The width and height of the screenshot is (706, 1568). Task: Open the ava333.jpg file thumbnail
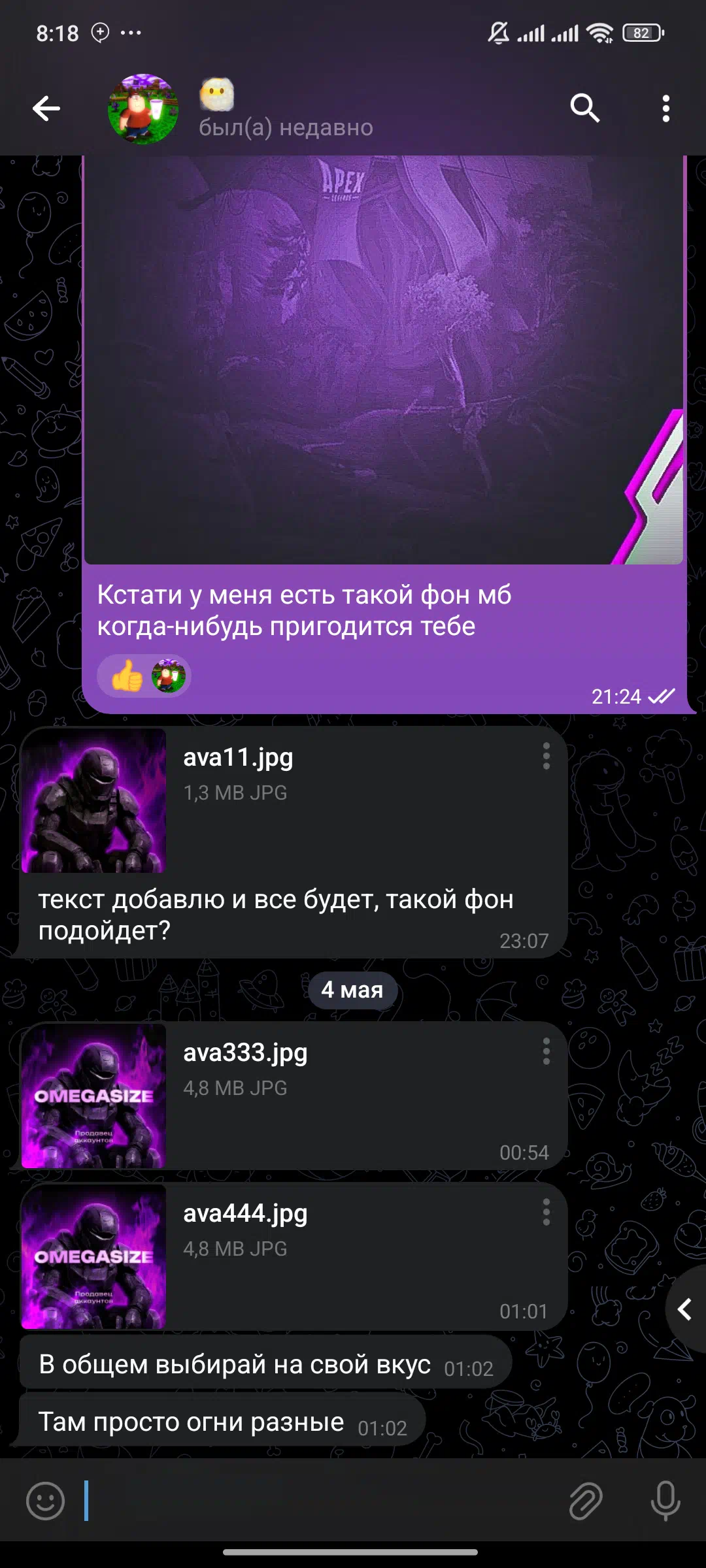click(93, 1096)
